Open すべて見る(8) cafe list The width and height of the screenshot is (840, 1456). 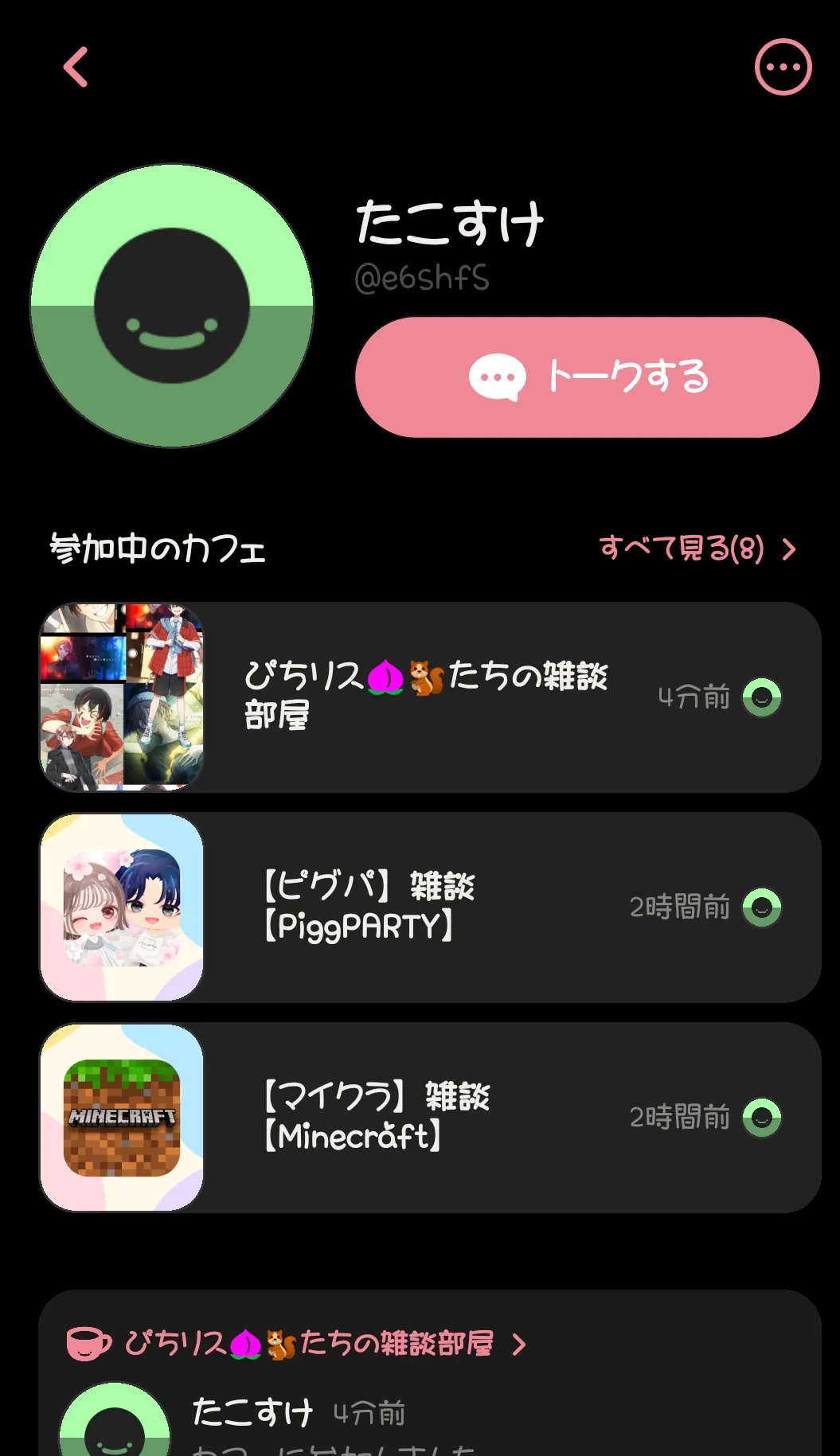click(697, 548)
